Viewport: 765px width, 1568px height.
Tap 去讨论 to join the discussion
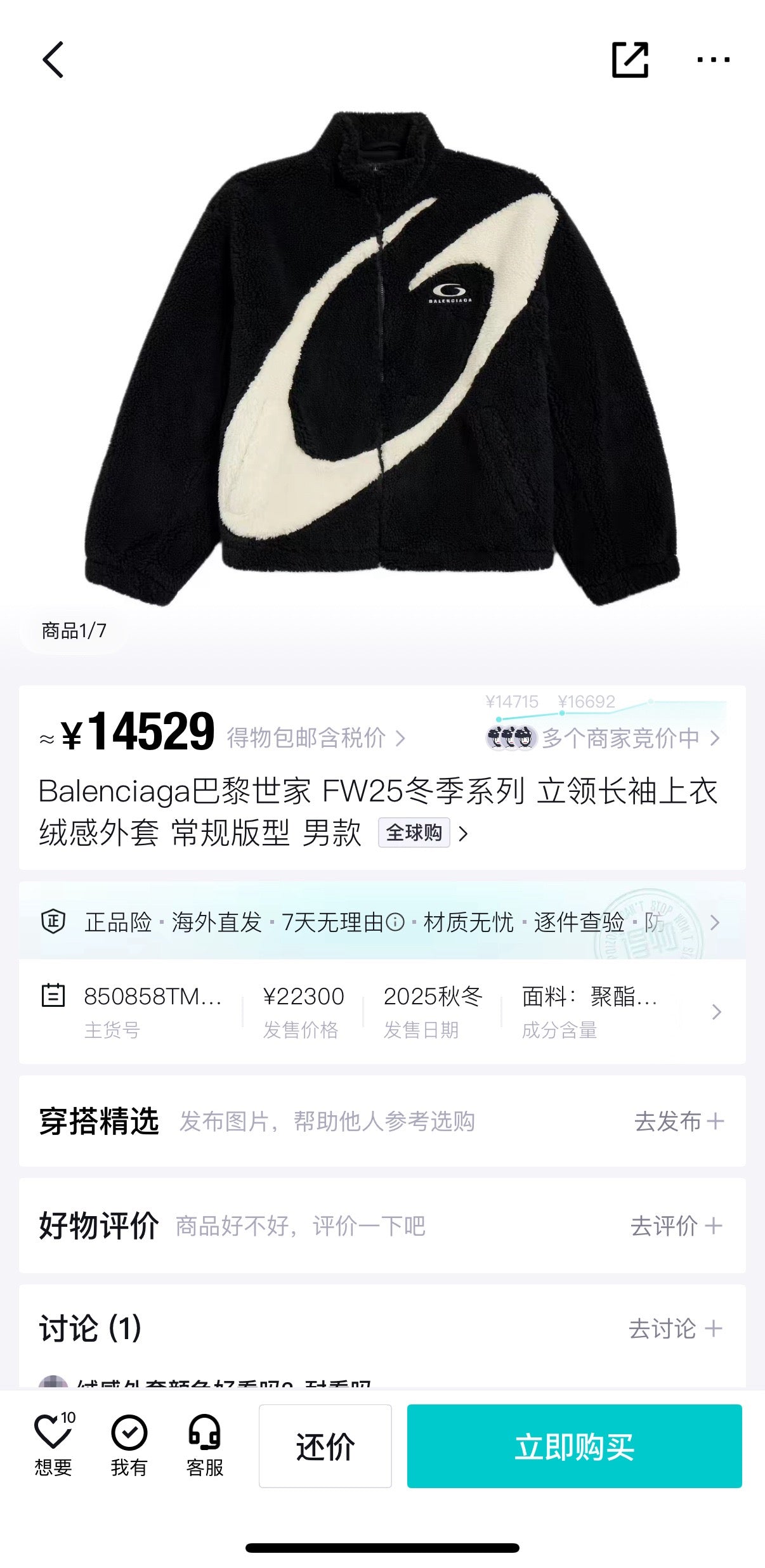[x=674, y=1328]
